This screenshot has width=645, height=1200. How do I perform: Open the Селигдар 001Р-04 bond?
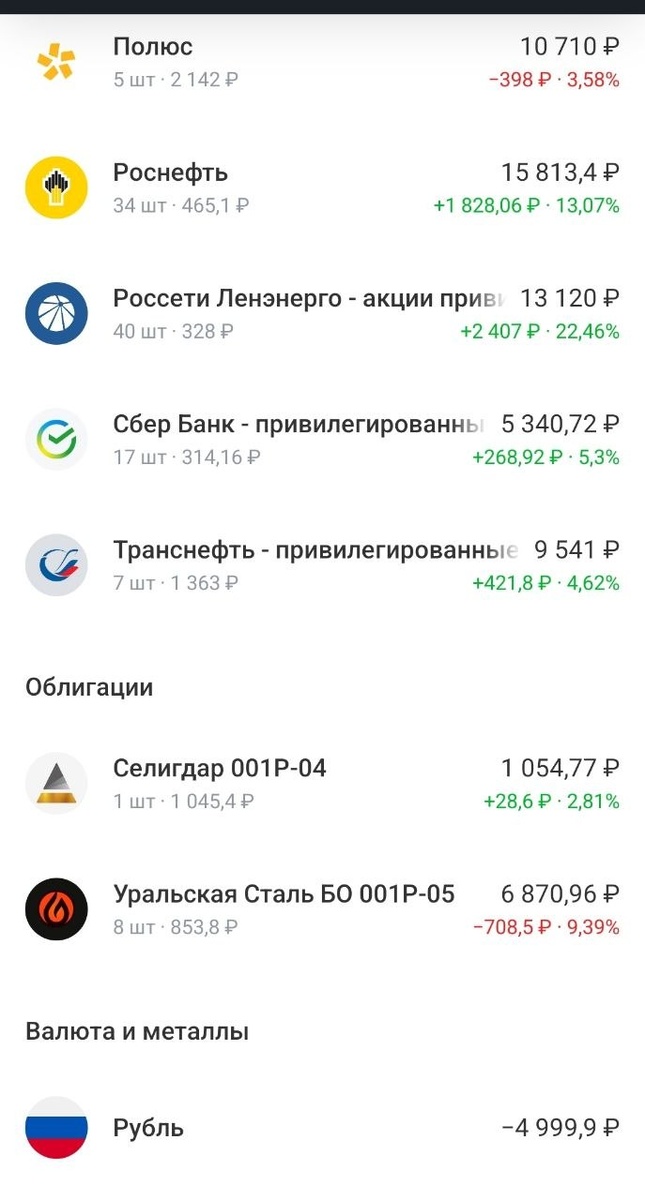[x=320, y=784]
